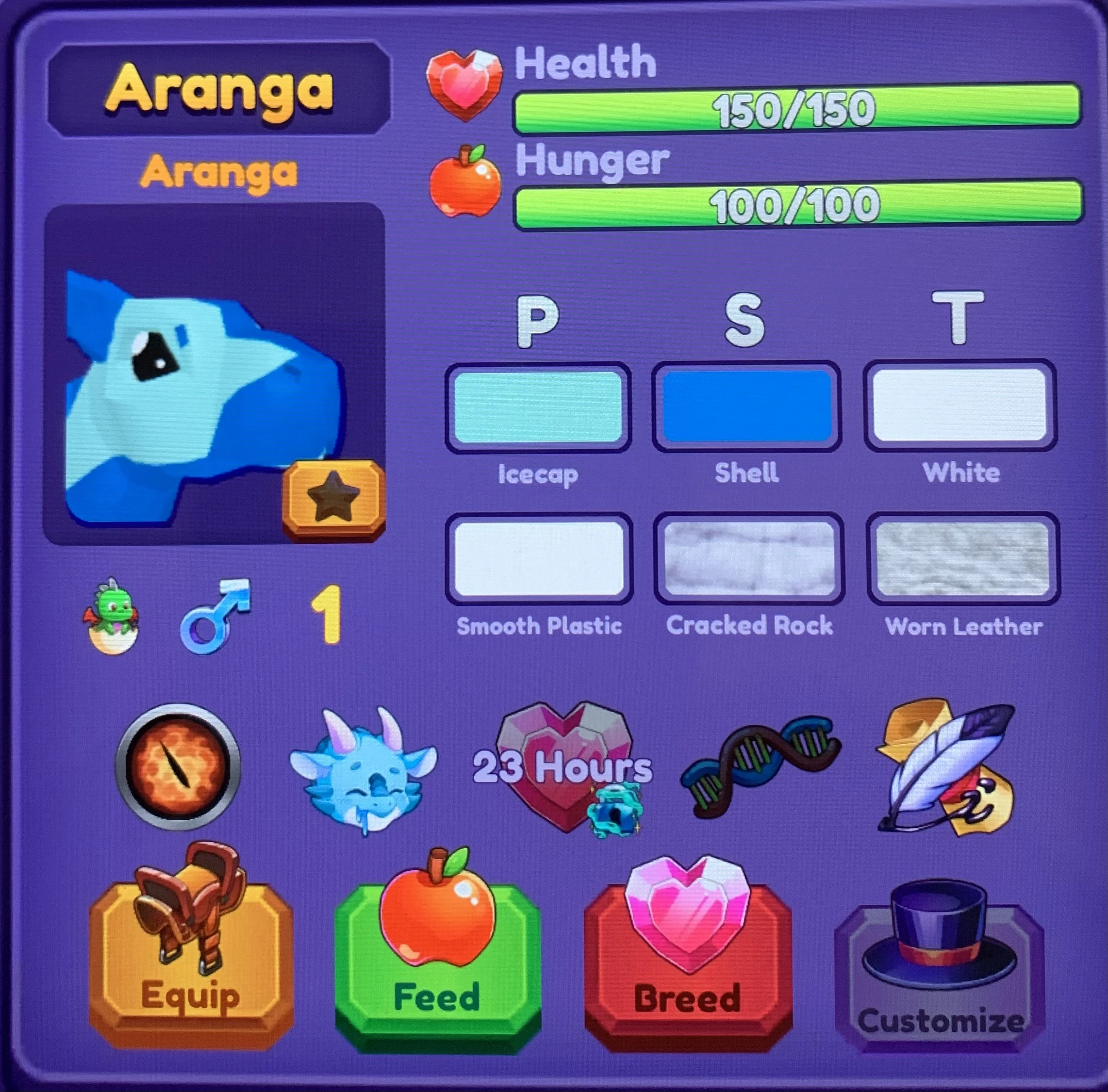Edit the Aranga name field
The height and width of the screenshot is (1092, 1108).
(x=219, y=89)
